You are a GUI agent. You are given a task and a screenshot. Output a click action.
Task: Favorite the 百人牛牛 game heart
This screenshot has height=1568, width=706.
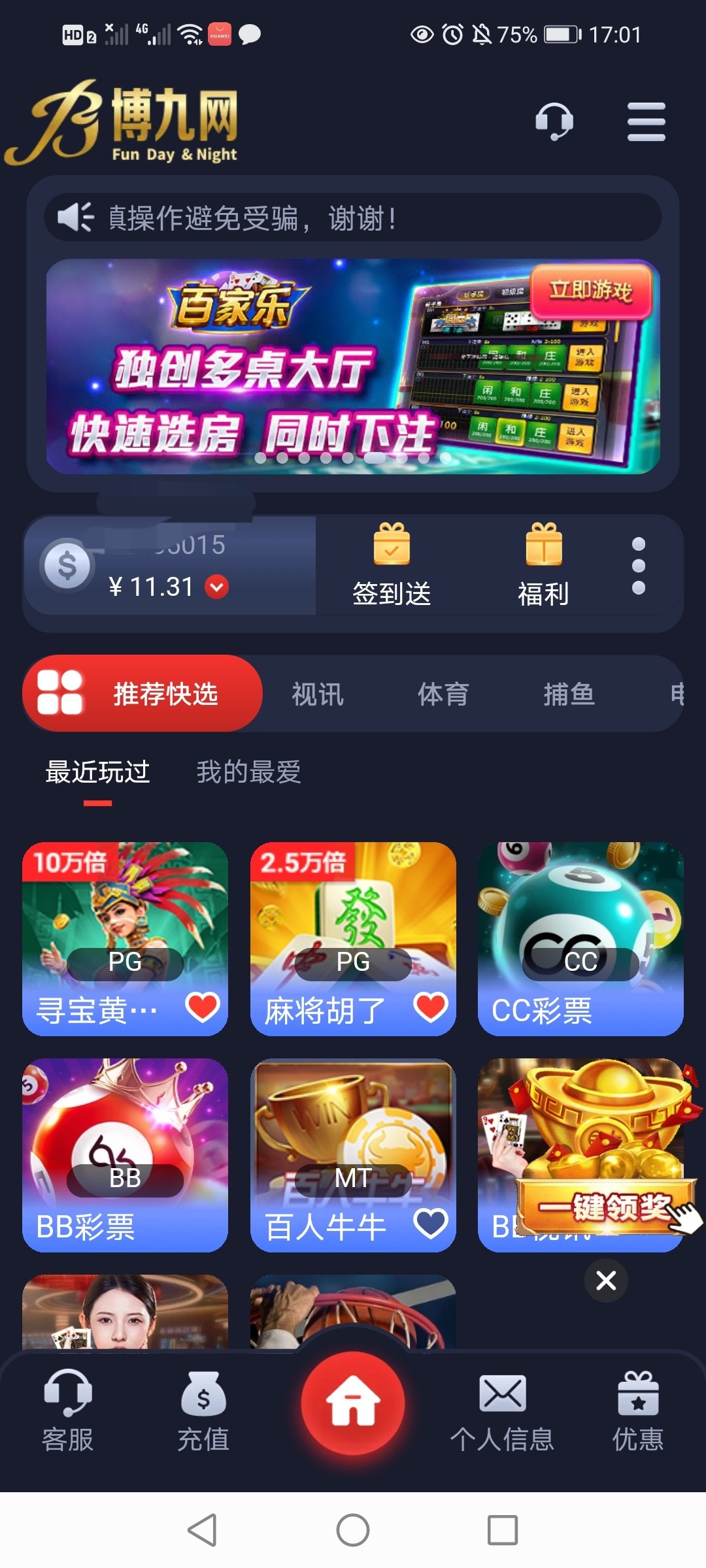pyautogui.click(x=431, y=1223)
